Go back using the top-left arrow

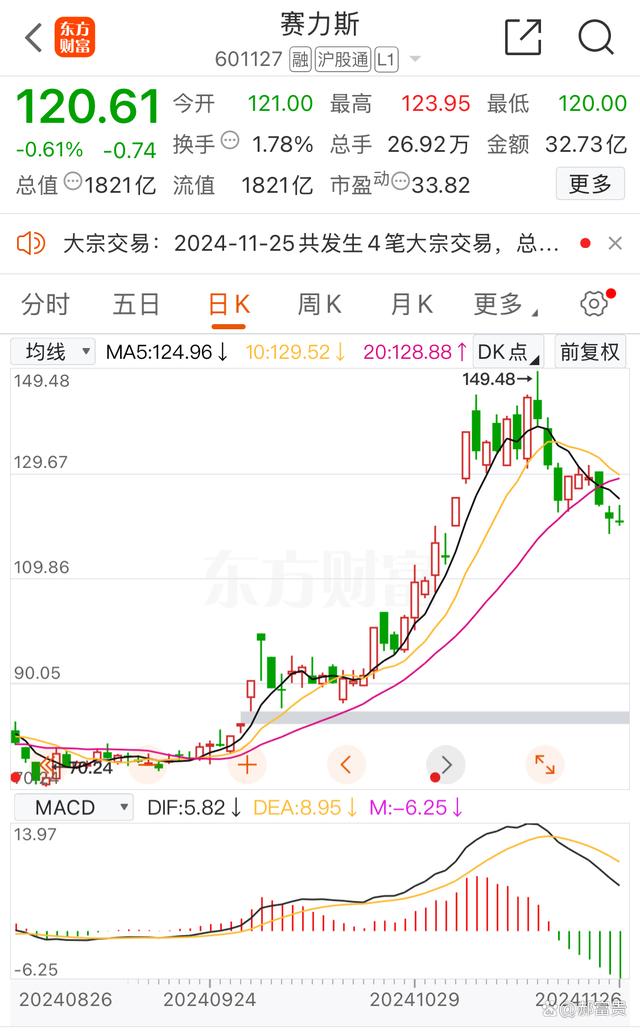[34, 37]
